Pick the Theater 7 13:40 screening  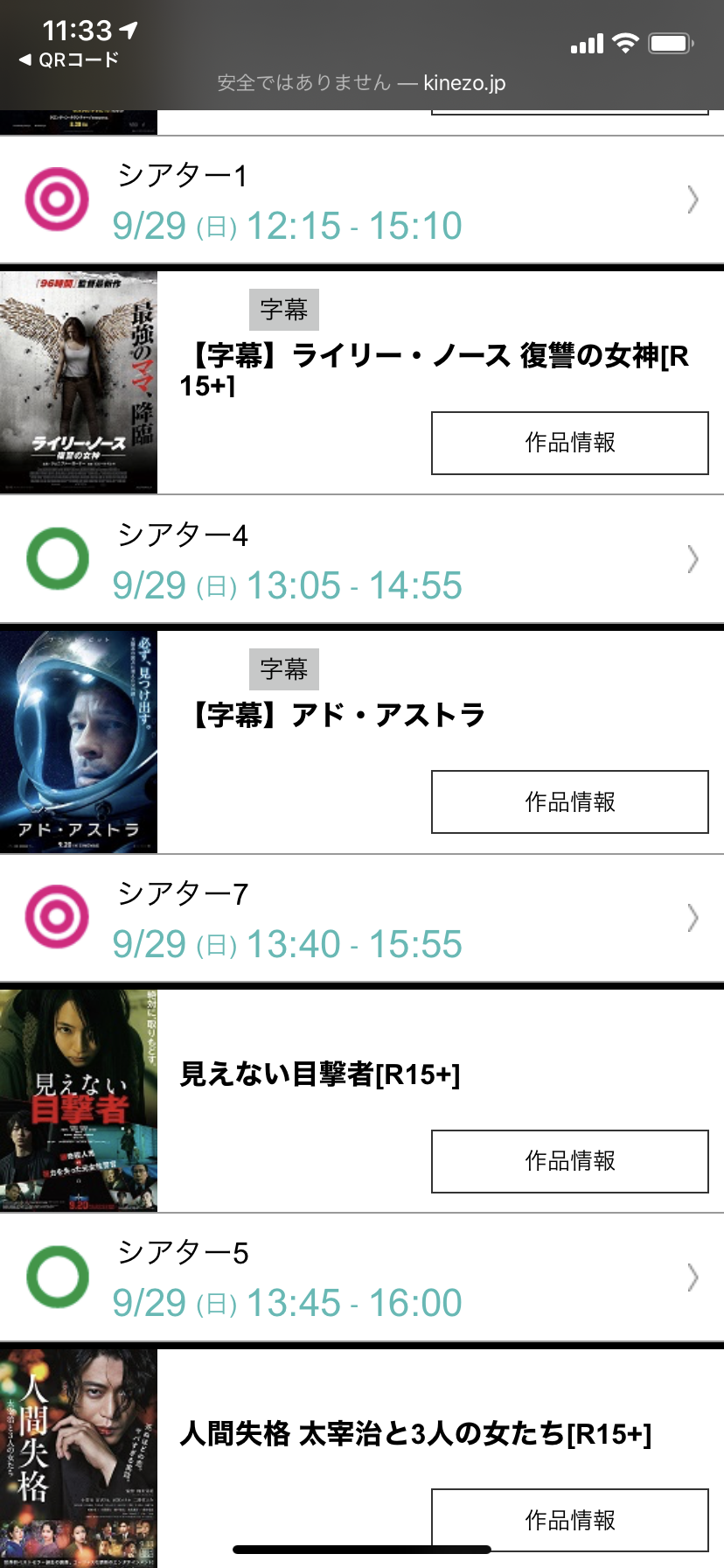pyautogui.click(x=362, y=919)
